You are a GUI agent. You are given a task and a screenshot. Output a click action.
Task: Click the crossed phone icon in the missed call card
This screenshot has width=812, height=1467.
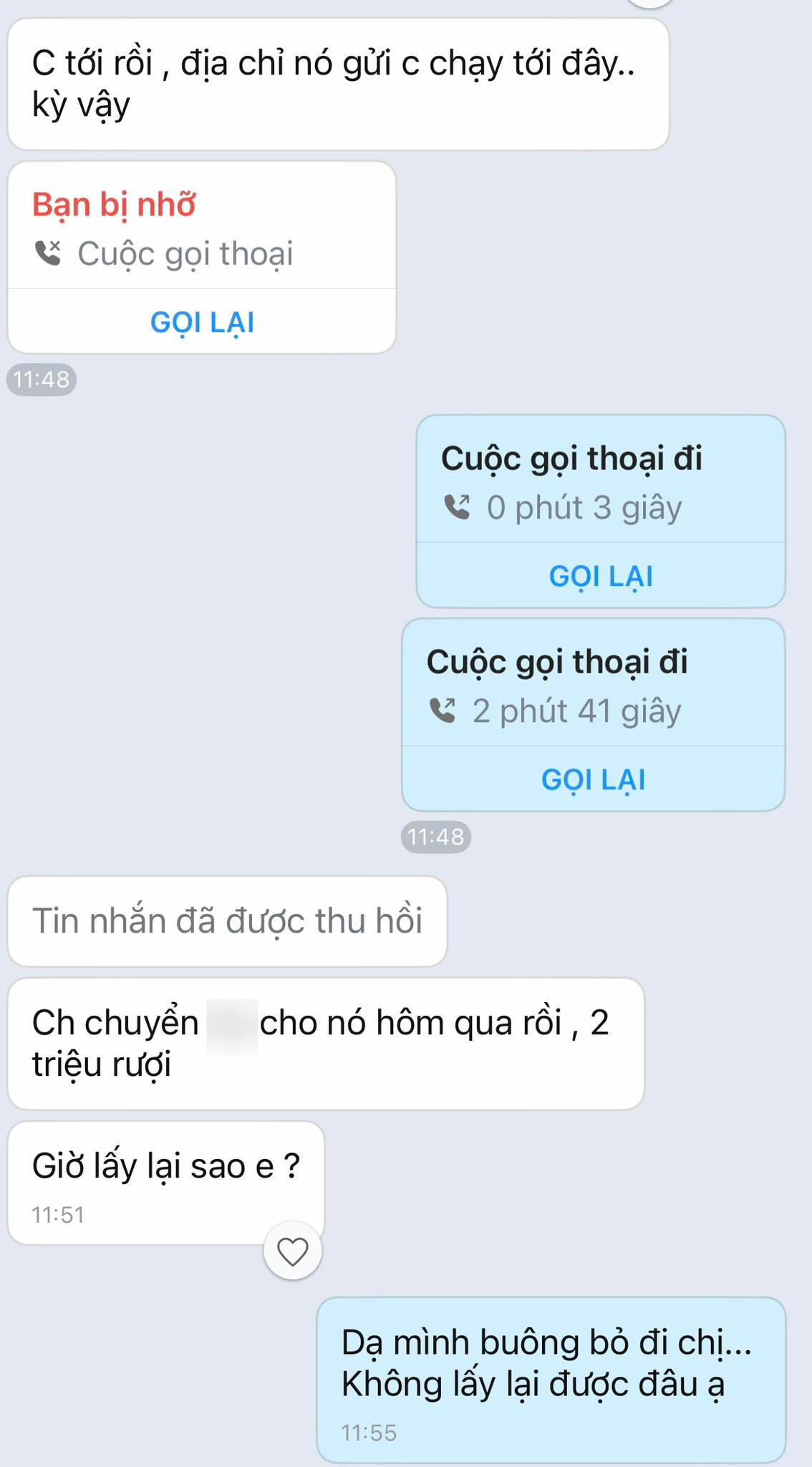click(47, 253)
